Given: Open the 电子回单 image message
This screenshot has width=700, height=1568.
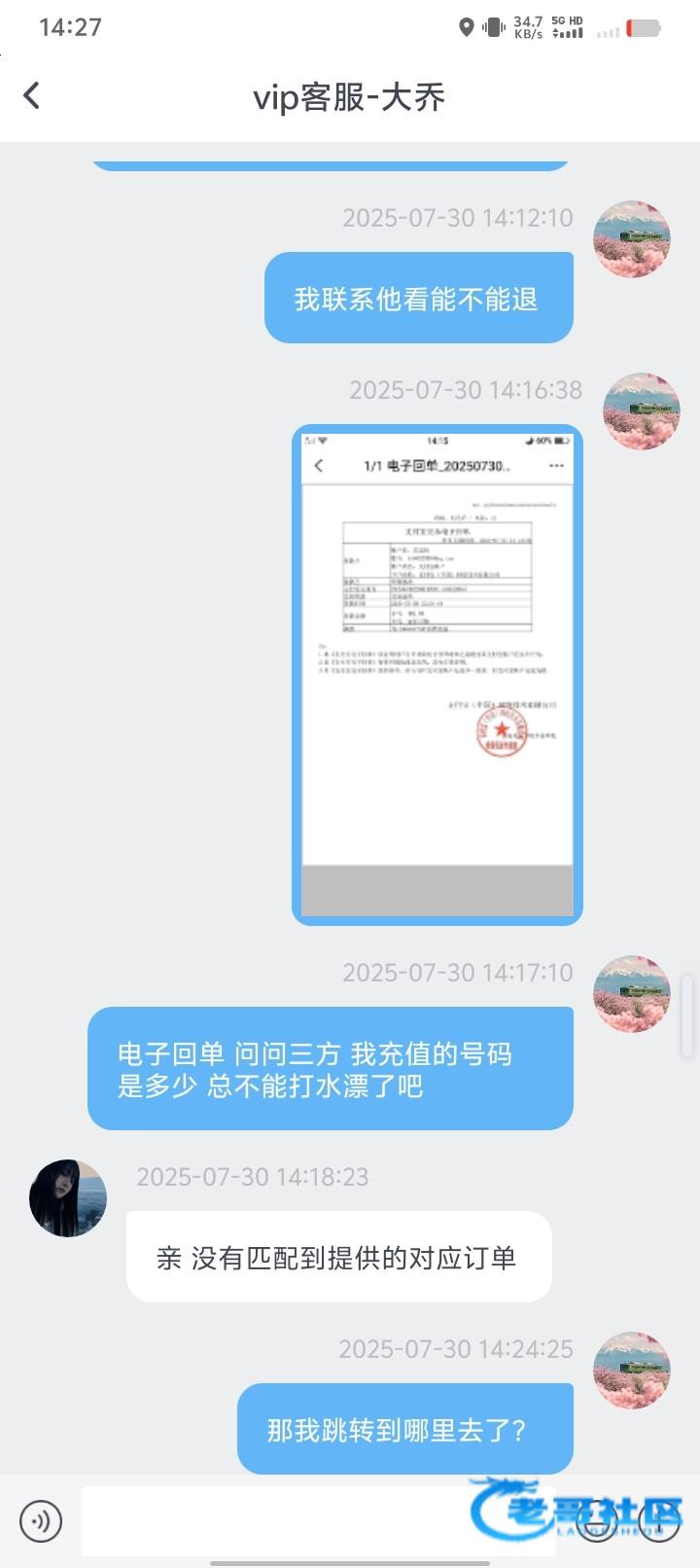Looking at the screenshot, I should 437,673.
